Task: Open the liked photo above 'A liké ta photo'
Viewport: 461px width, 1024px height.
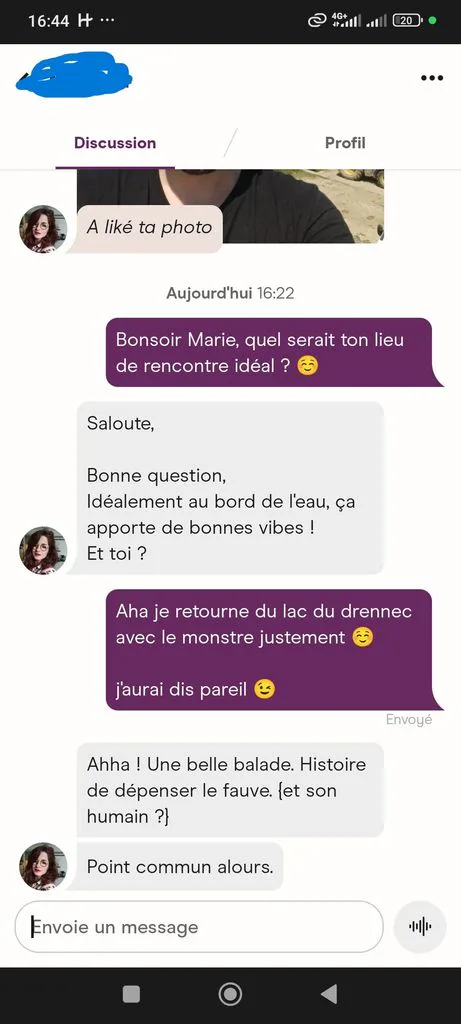Action: 230,206
